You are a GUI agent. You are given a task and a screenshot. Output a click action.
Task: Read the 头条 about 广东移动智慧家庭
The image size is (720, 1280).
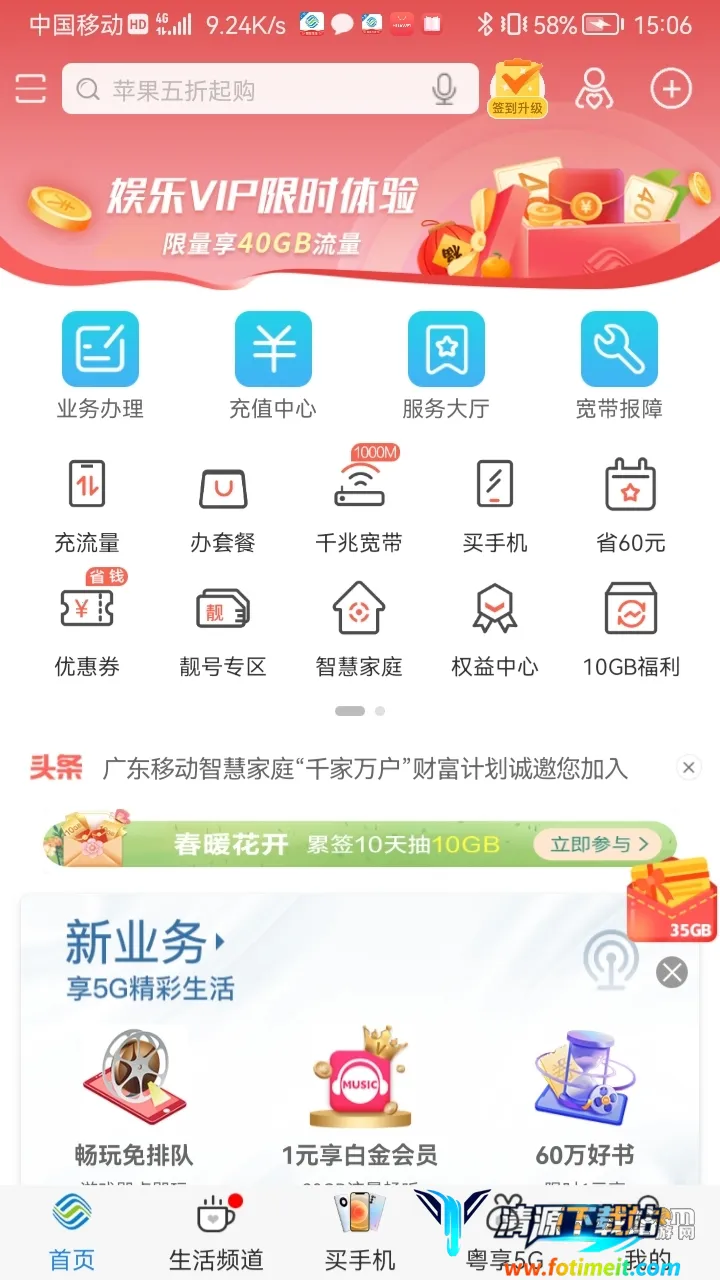365,768
